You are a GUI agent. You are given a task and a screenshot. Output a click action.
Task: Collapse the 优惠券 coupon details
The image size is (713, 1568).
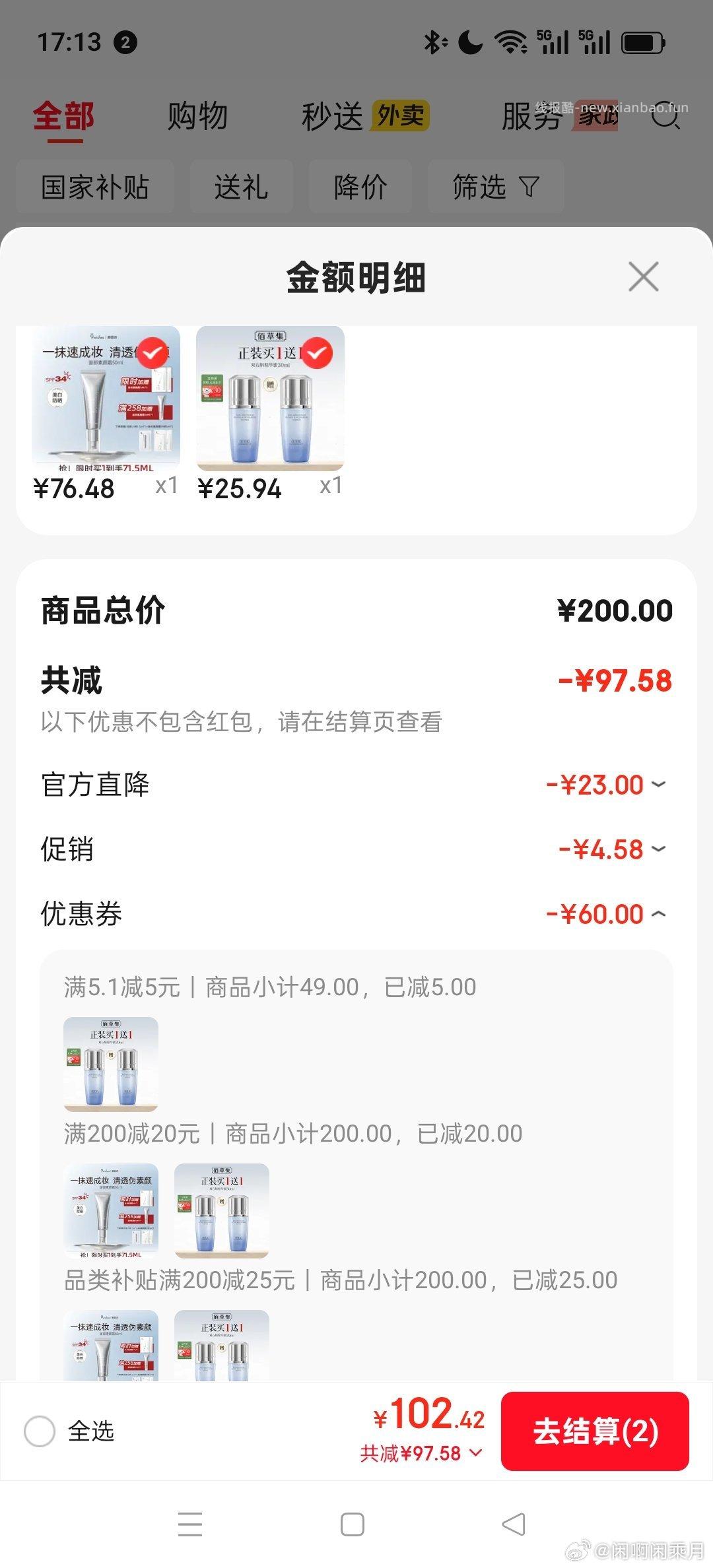click(658, 913)
